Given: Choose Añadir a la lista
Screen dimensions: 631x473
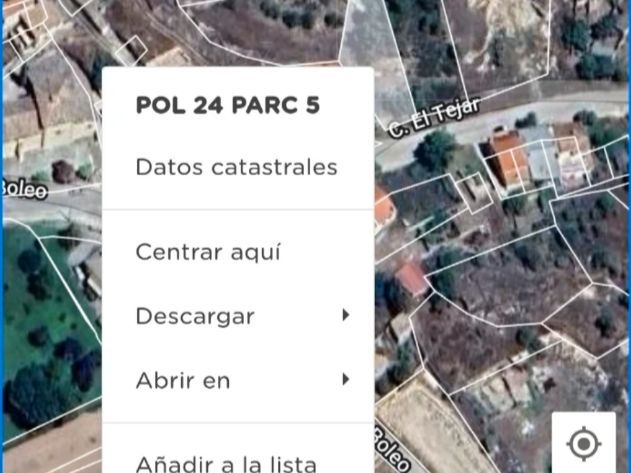Looking at the screenshot, I should (x=226, y=462).
